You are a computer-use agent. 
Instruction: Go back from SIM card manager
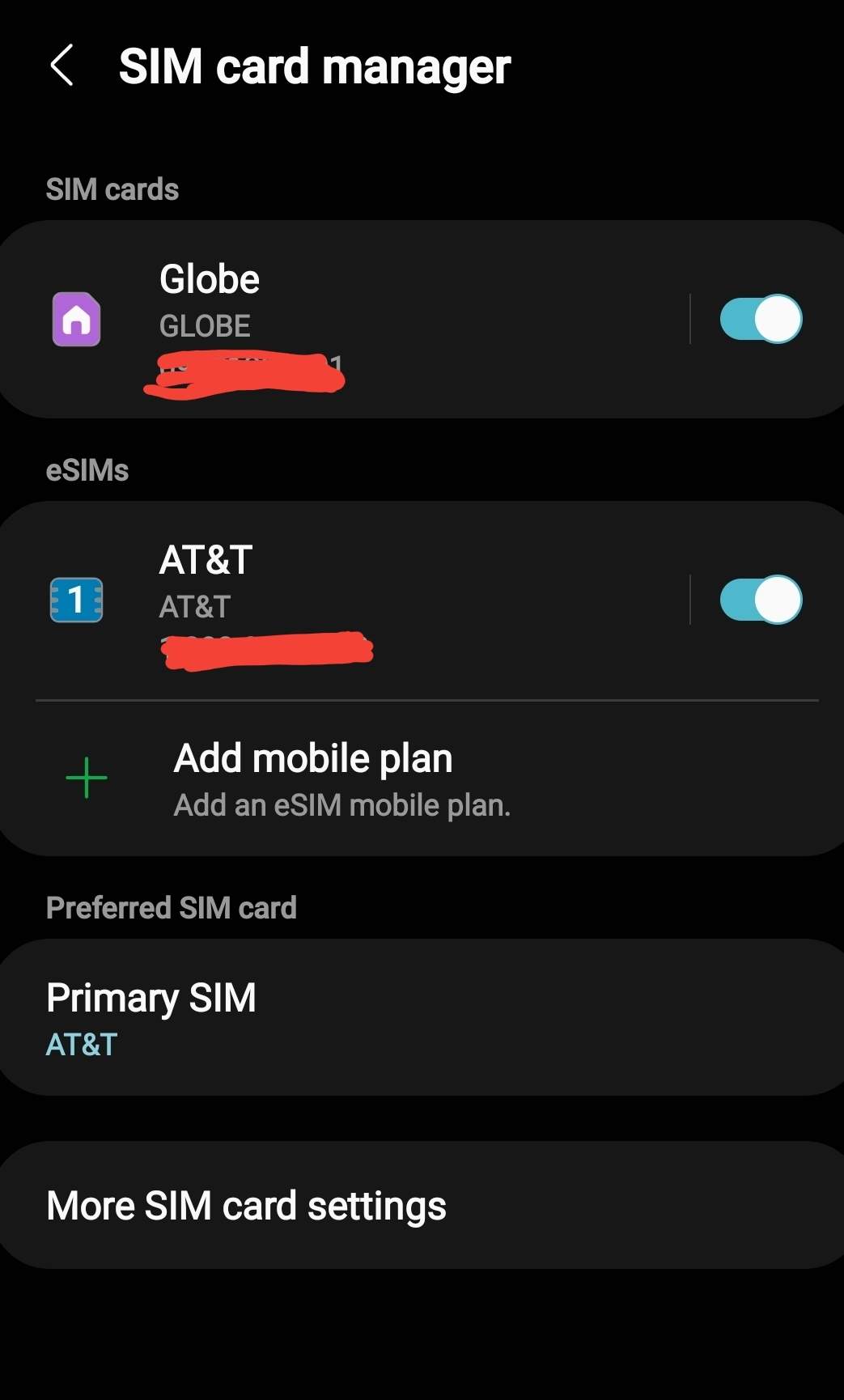coord(62,66)
